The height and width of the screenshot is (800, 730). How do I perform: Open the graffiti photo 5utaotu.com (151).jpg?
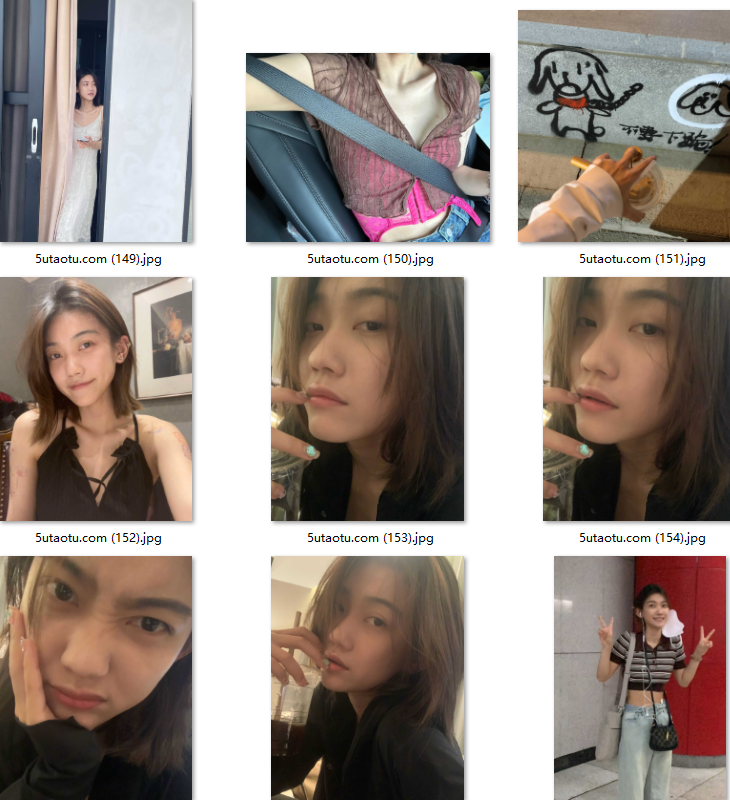coord(624,126)
